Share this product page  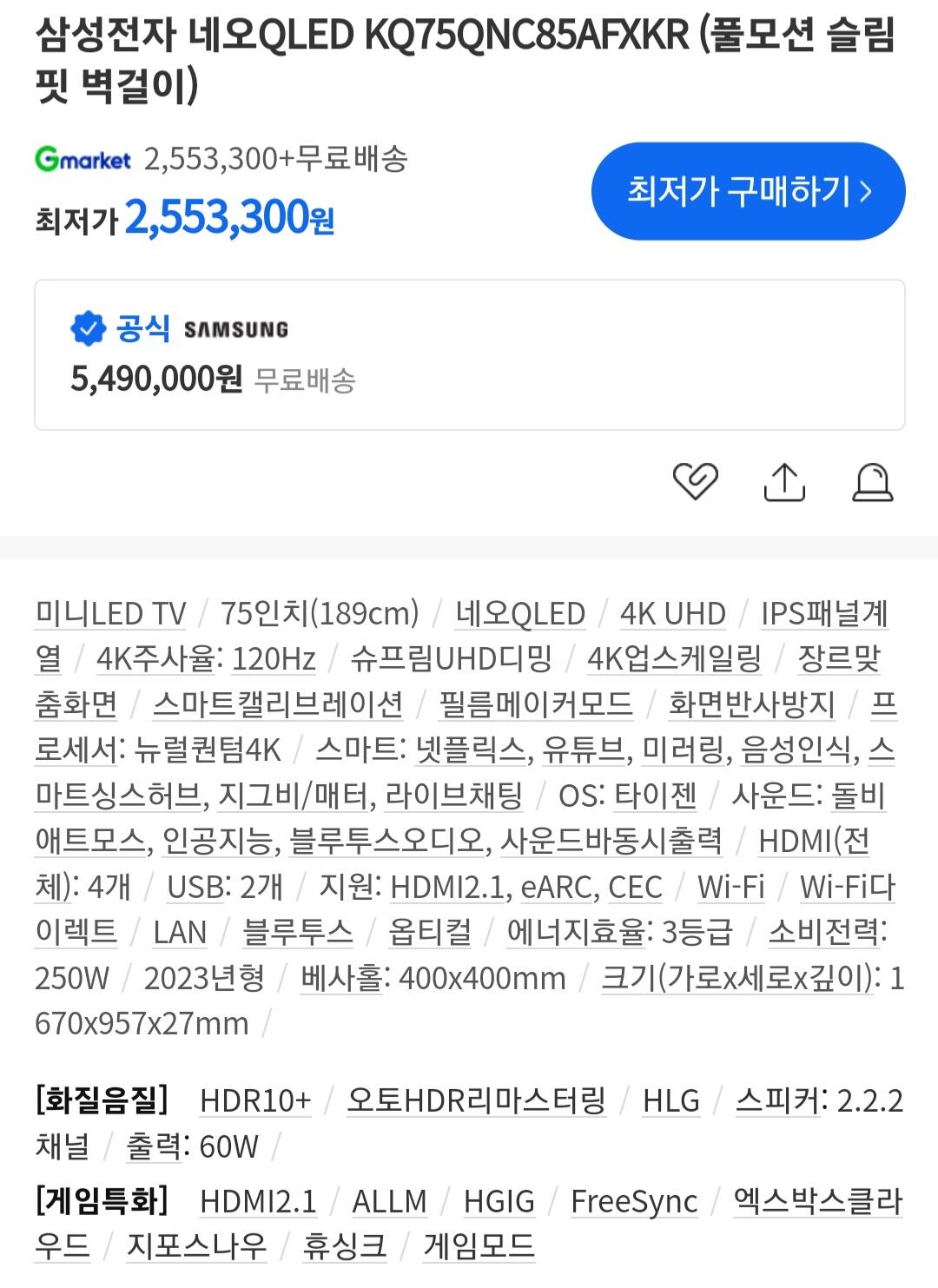783,482
